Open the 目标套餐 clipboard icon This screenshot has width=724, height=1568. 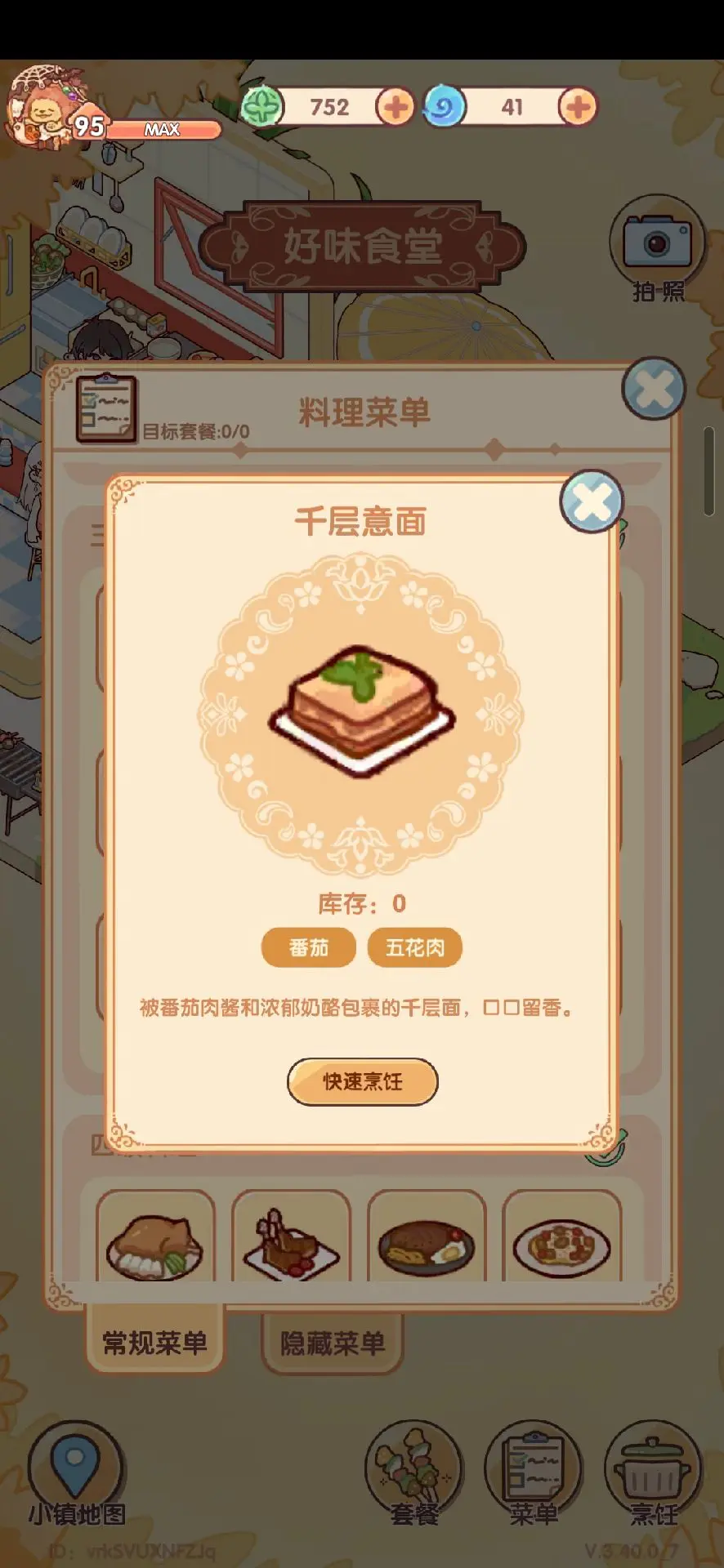(x=105, y=408)
